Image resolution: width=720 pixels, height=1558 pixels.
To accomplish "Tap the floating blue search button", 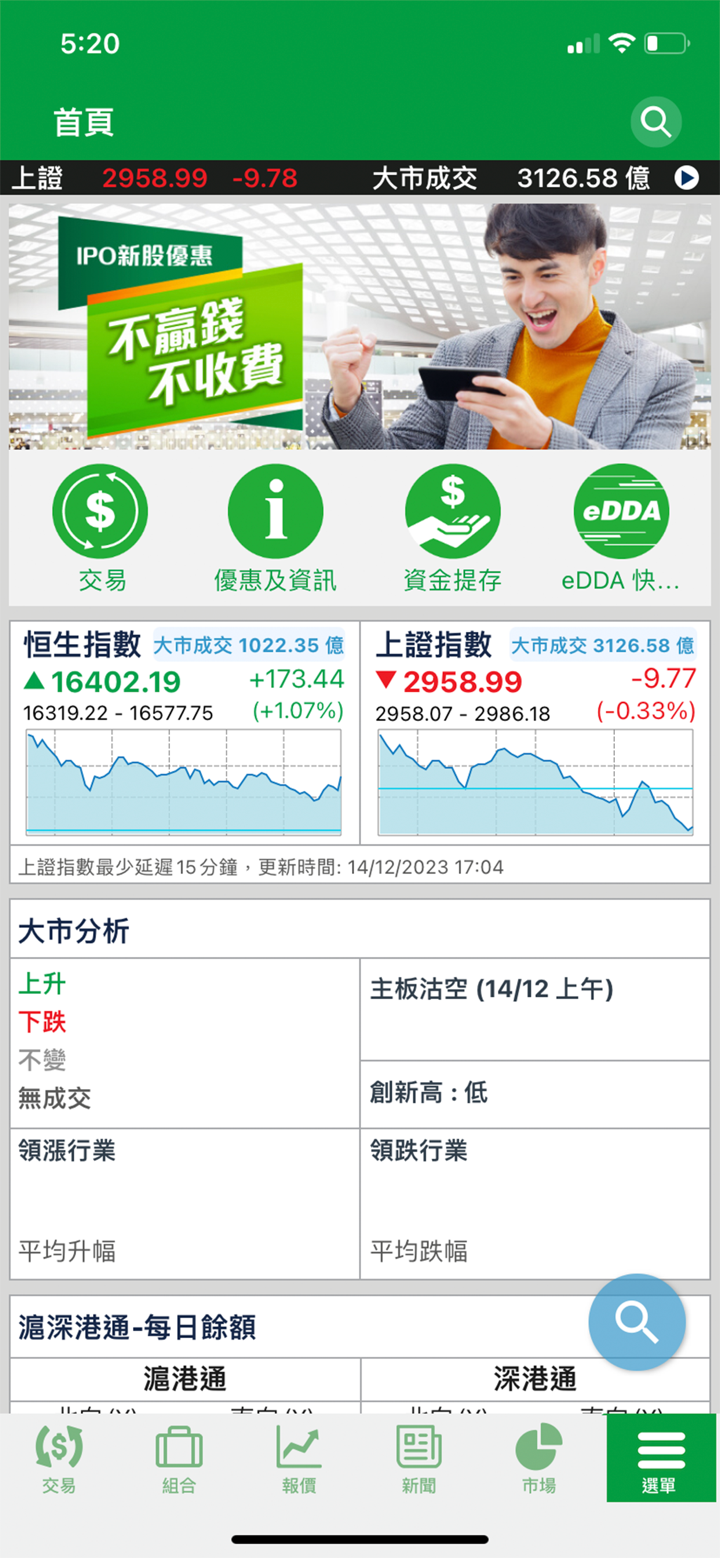I will coord(637,1322).
